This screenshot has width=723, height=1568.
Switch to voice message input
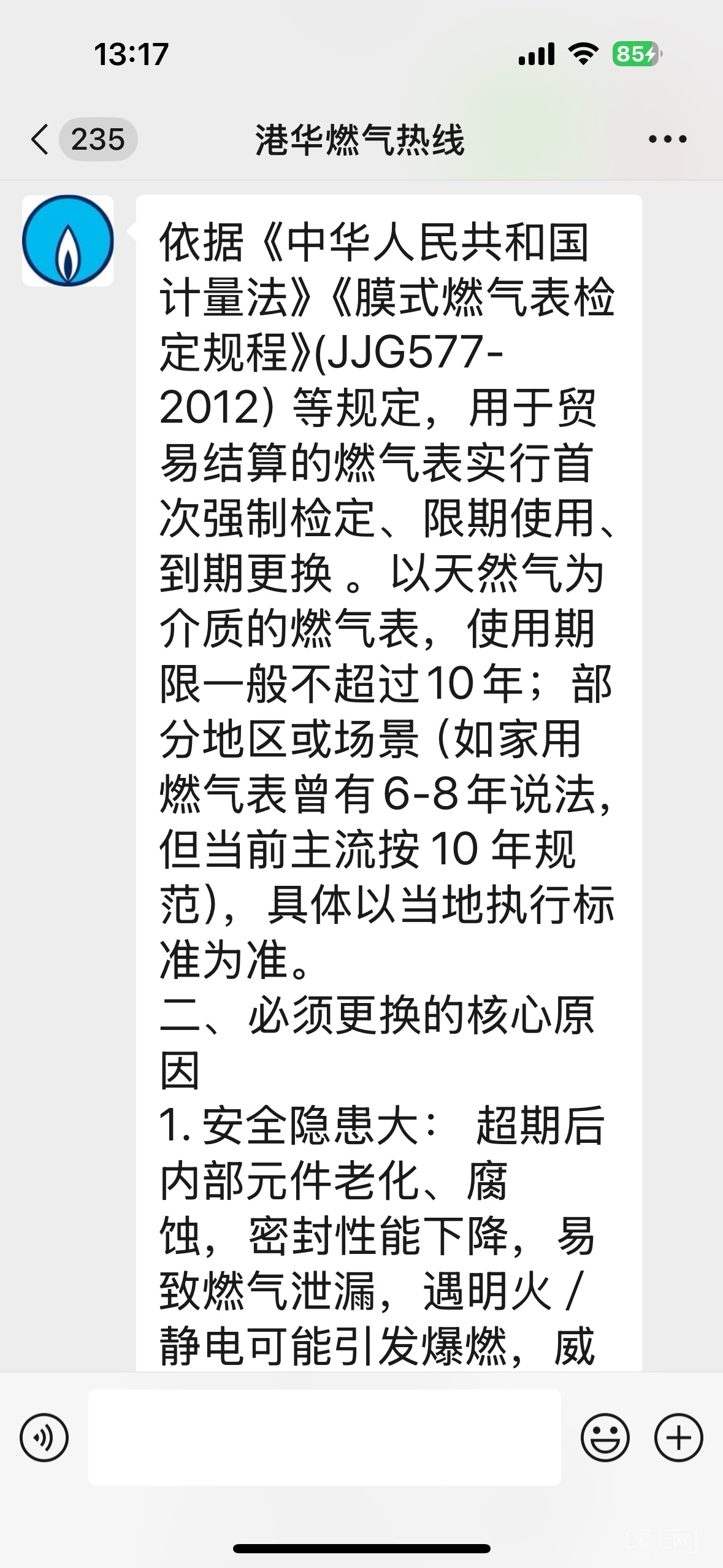tap(44, 1437)
